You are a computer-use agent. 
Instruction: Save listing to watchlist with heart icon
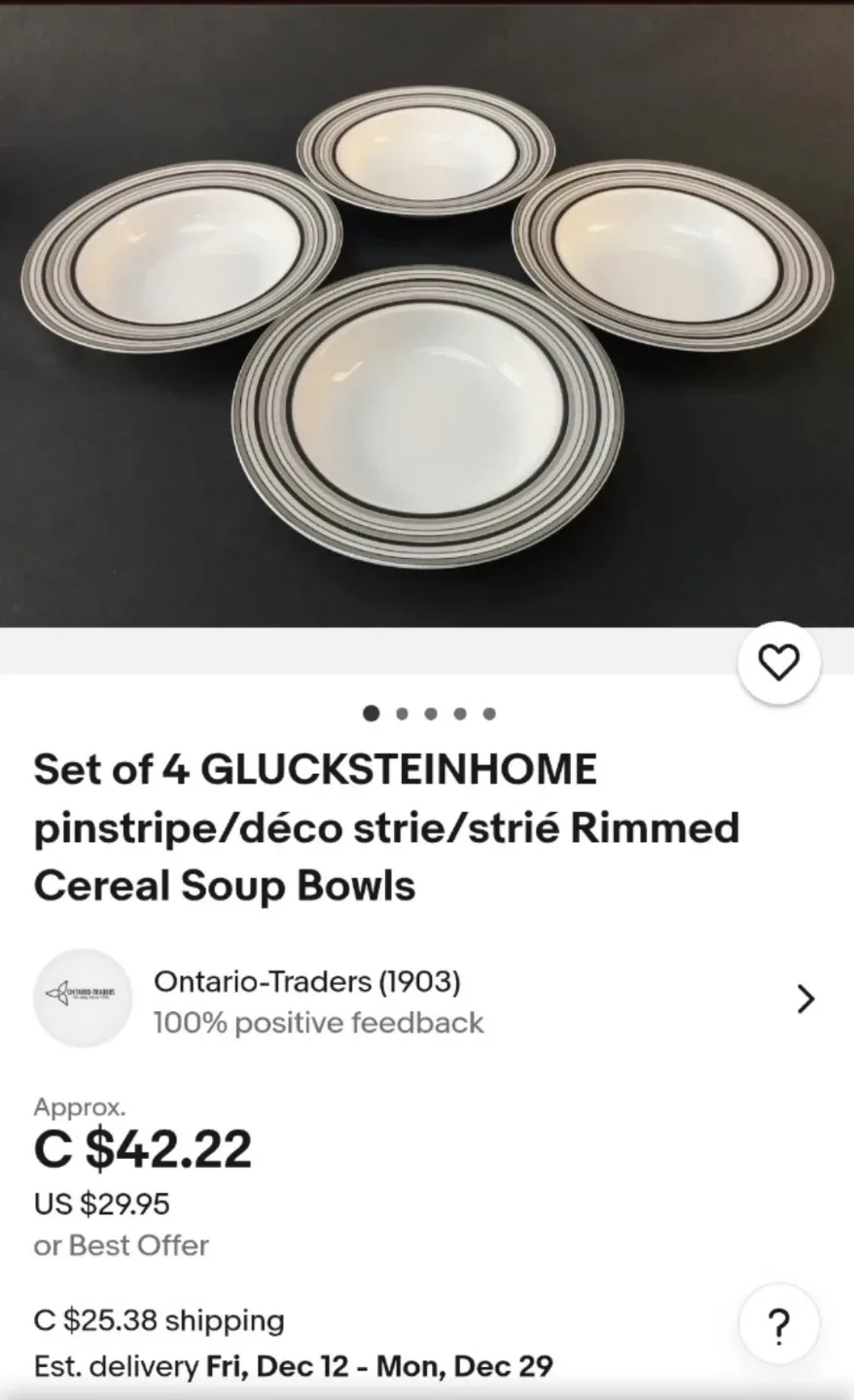[778, 662]
